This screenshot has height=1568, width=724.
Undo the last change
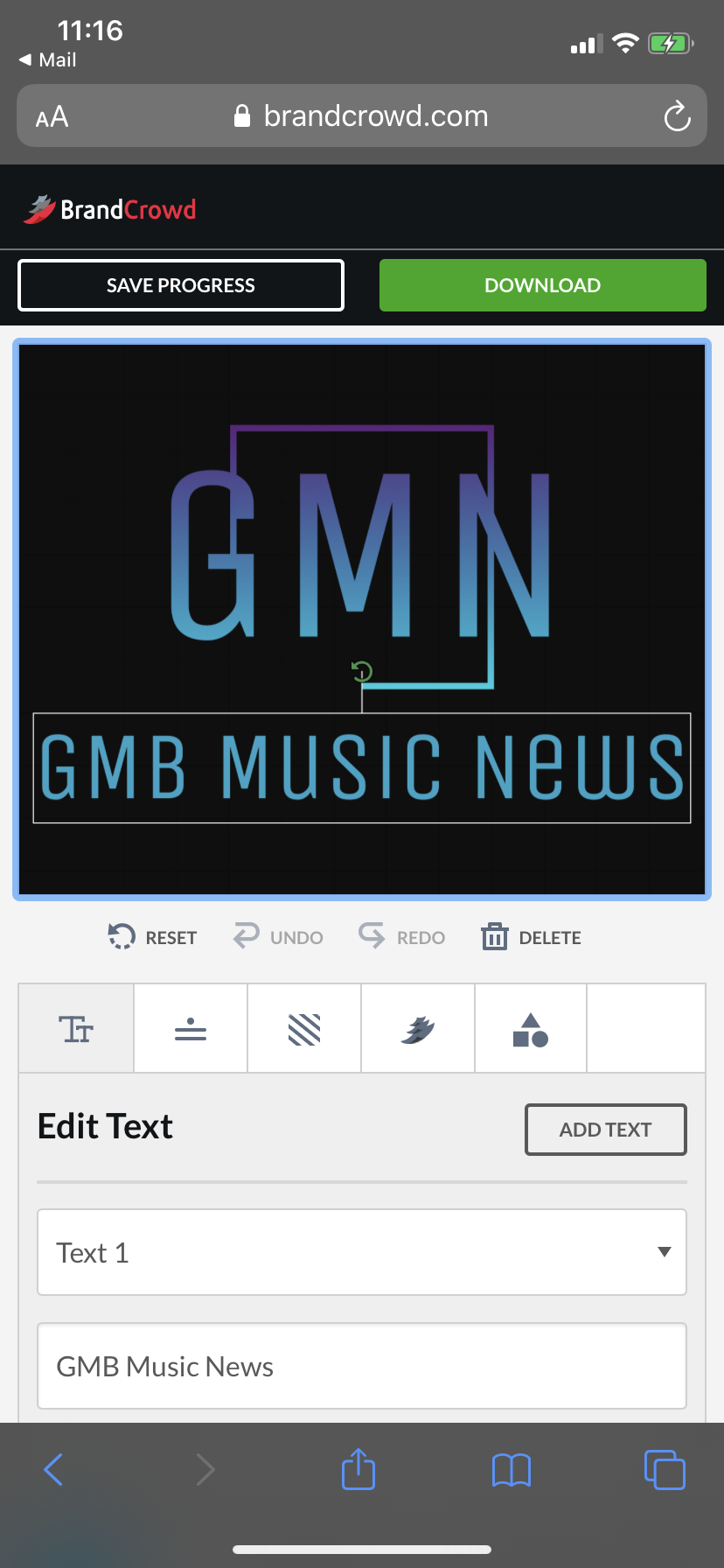click(x=278, y=937)
